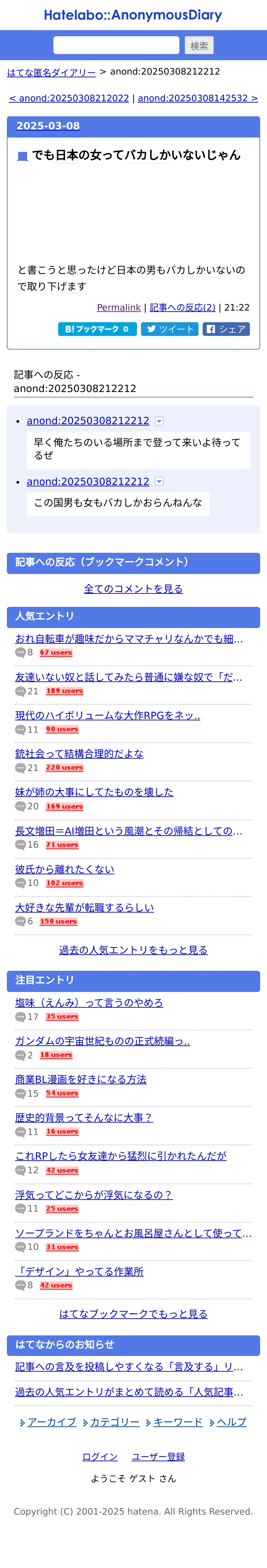Tap the search text field
Screen dimensions: 267x1568
pyautogui.click(x=116, y=45)
